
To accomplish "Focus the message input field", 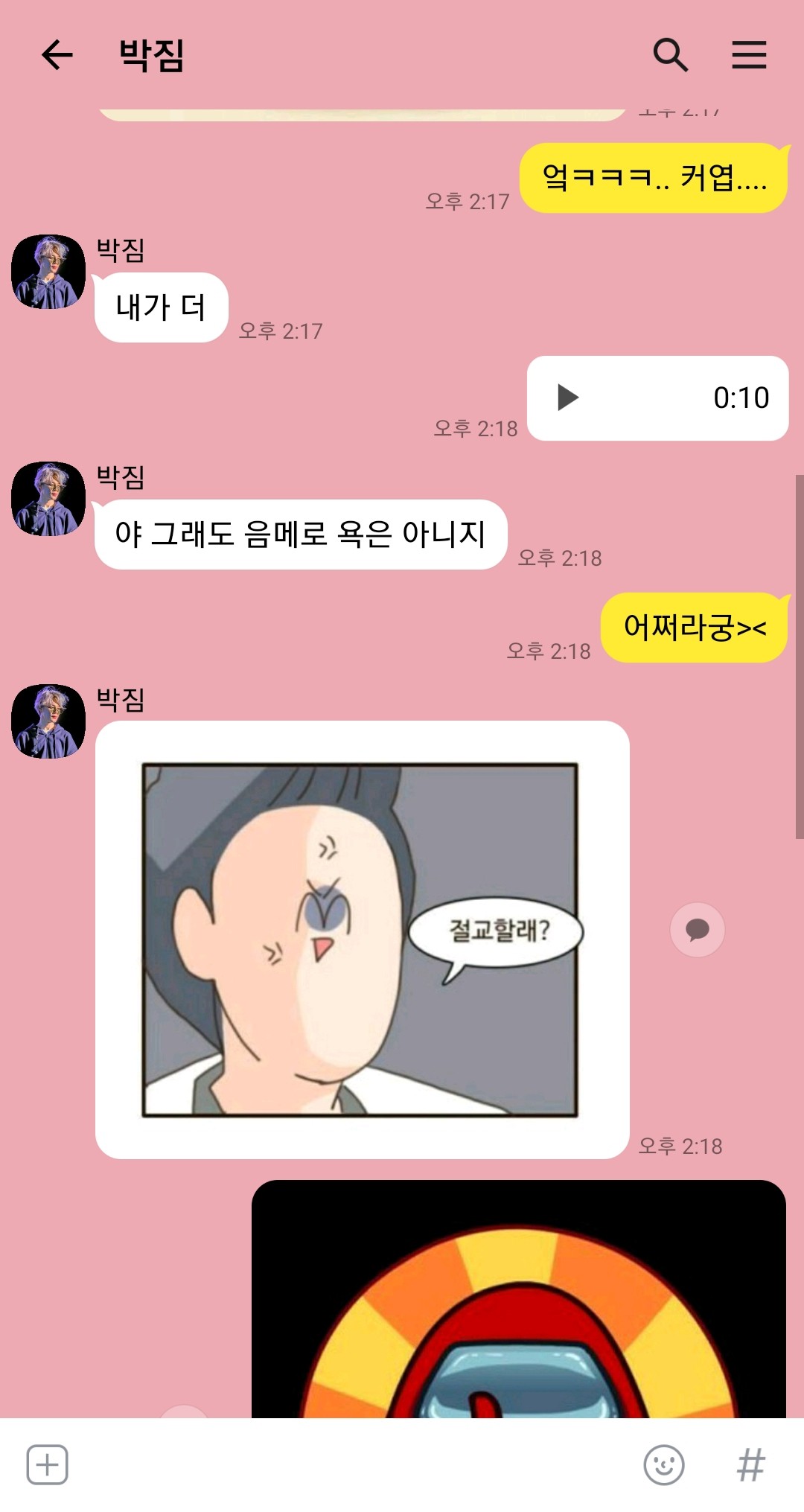I will (350, 1464).
